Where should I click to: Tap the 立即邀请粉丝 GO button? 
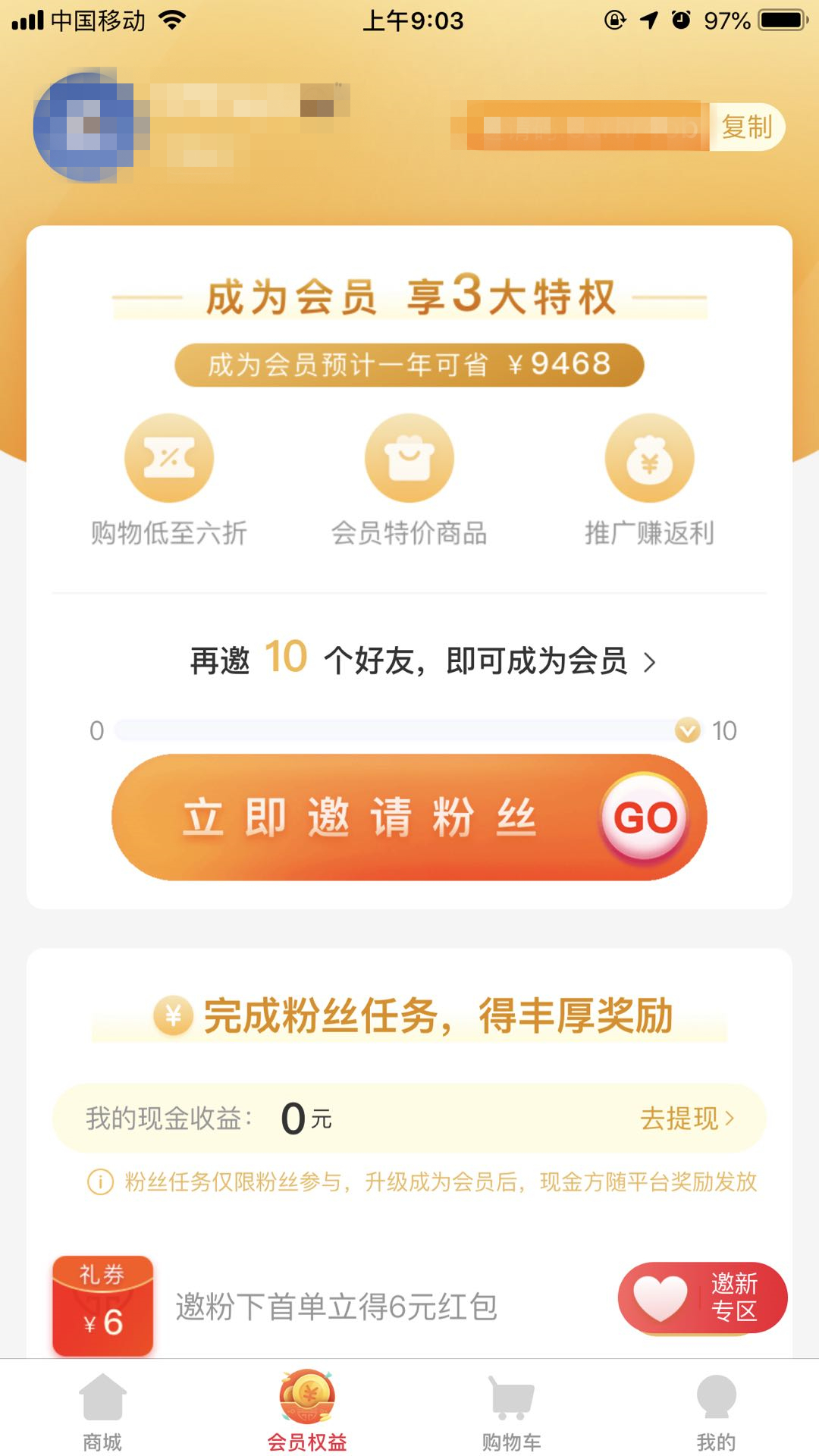pos(409,817)
